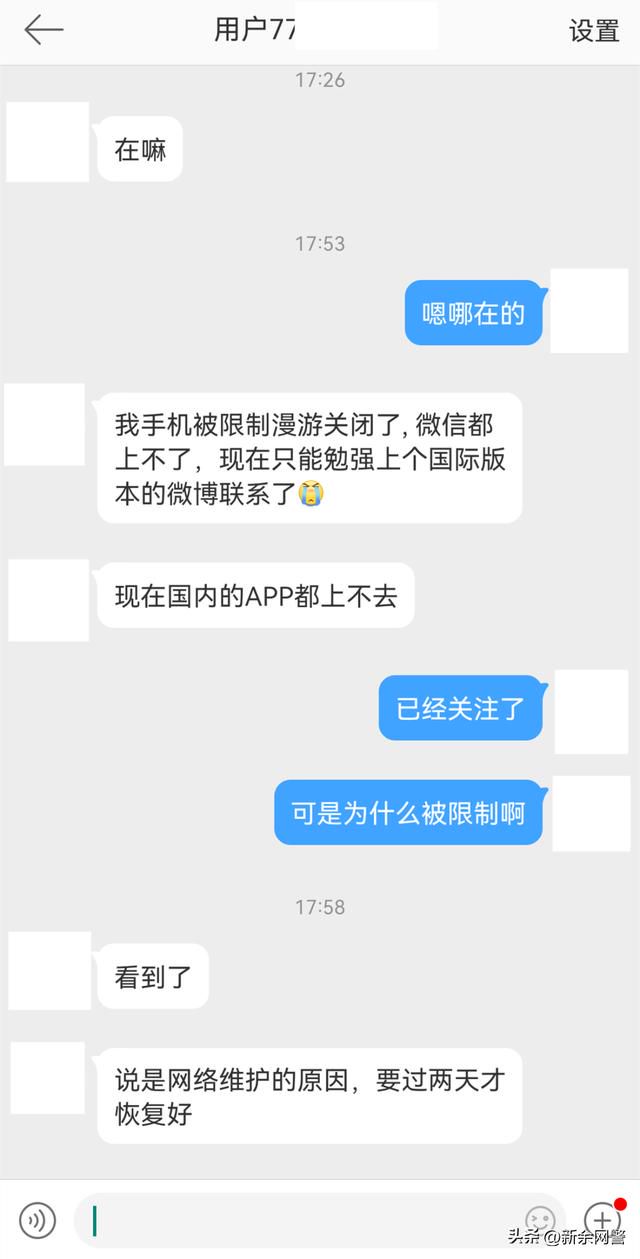The width and height of the screenshot is (640, 1259).
Task: Open the plus attachment menu
Action: [x=602, y=1219]
